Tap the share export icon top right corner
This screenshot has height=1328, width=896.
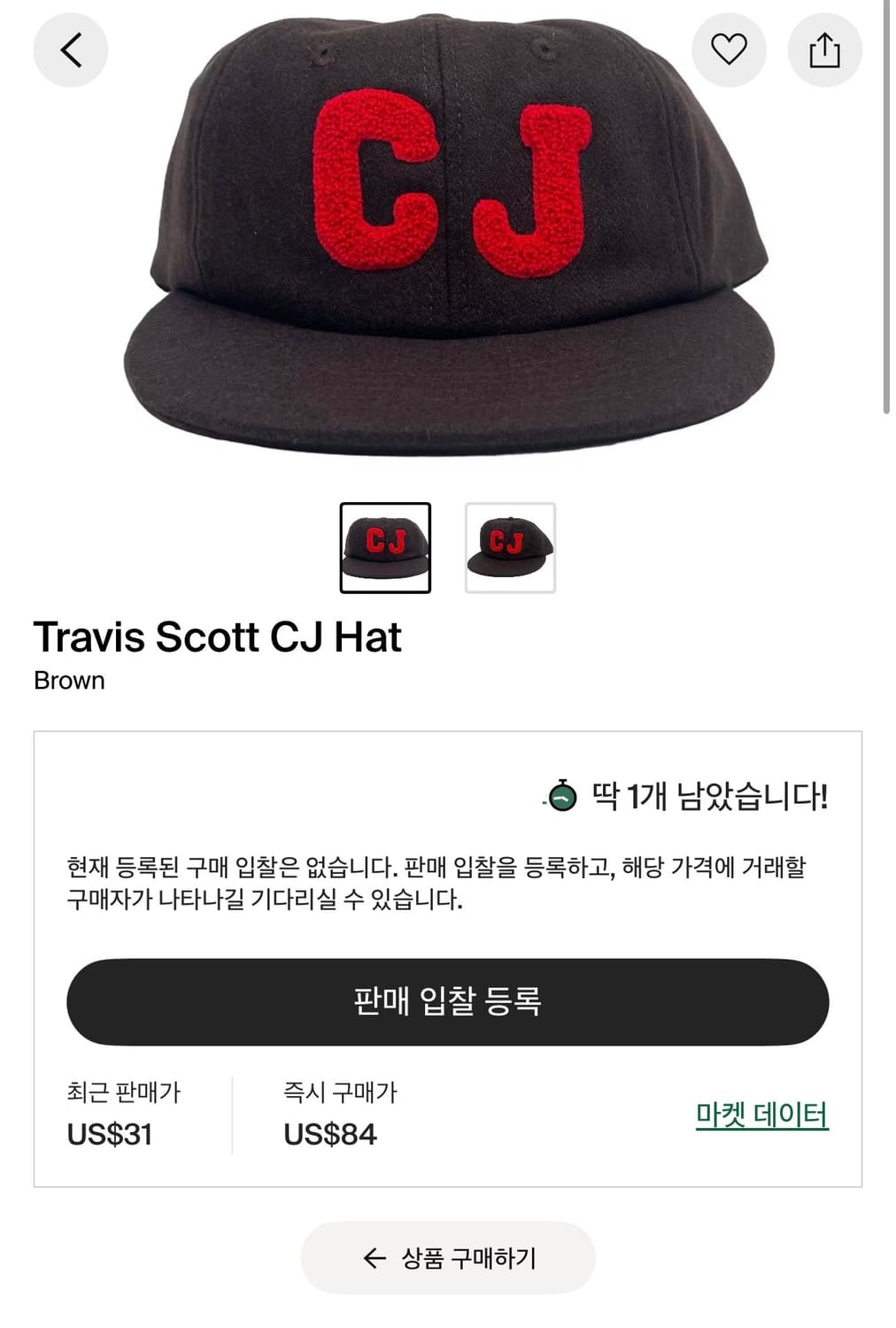(823, 50)
